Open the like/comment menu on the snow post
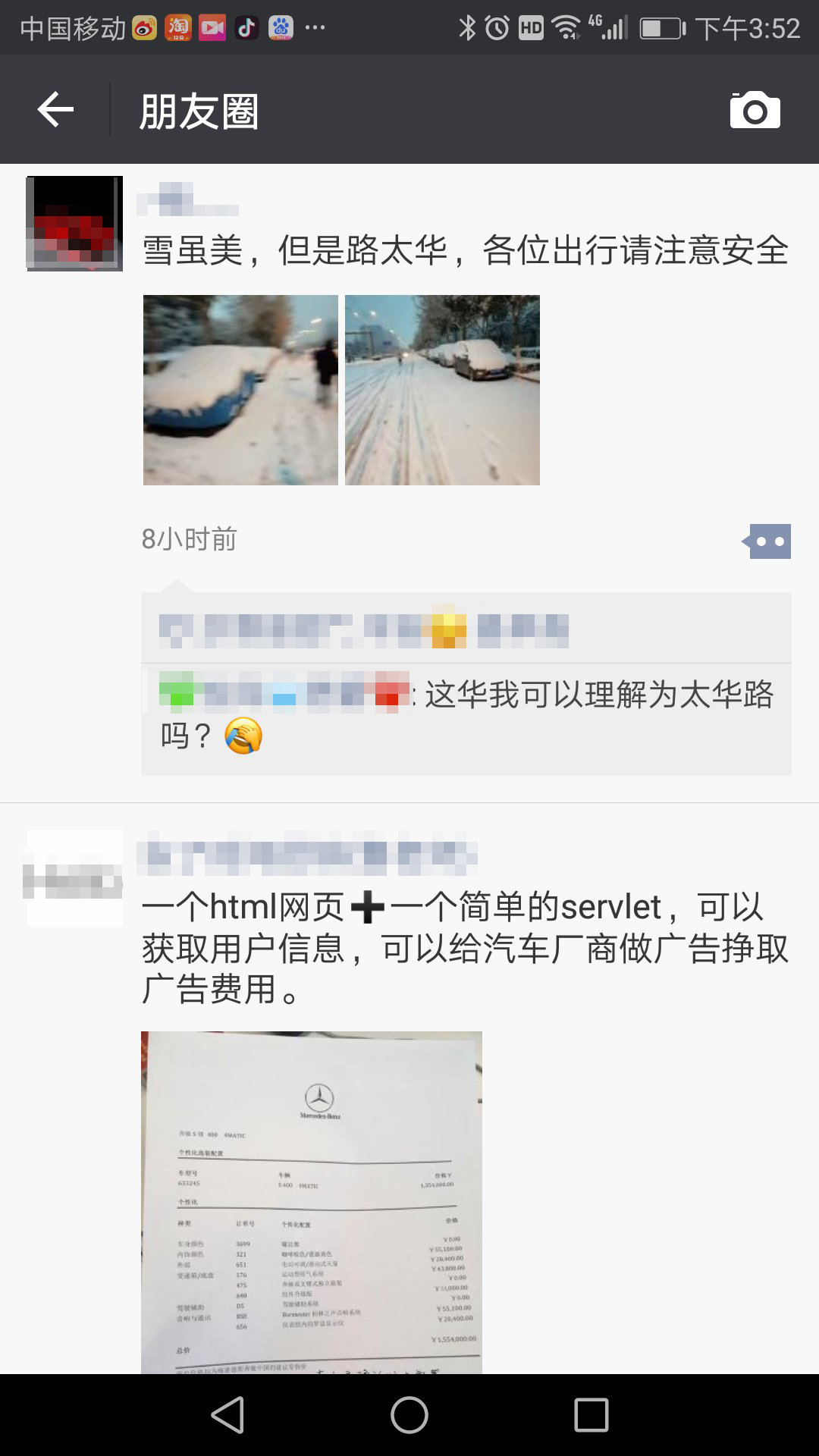819x1456 pixels. click(x=769, y=541)
